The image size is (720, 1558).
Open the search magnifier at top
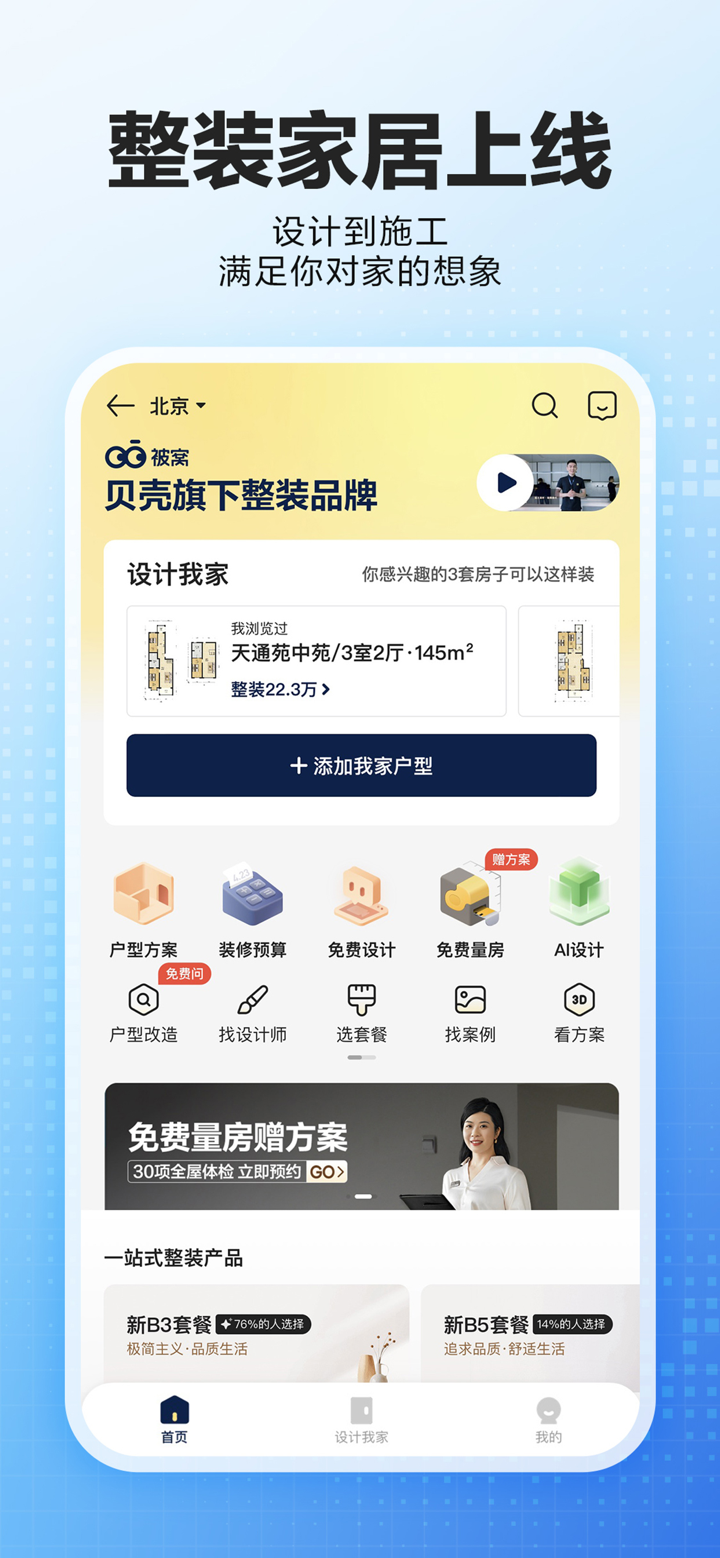coord(545,406)
